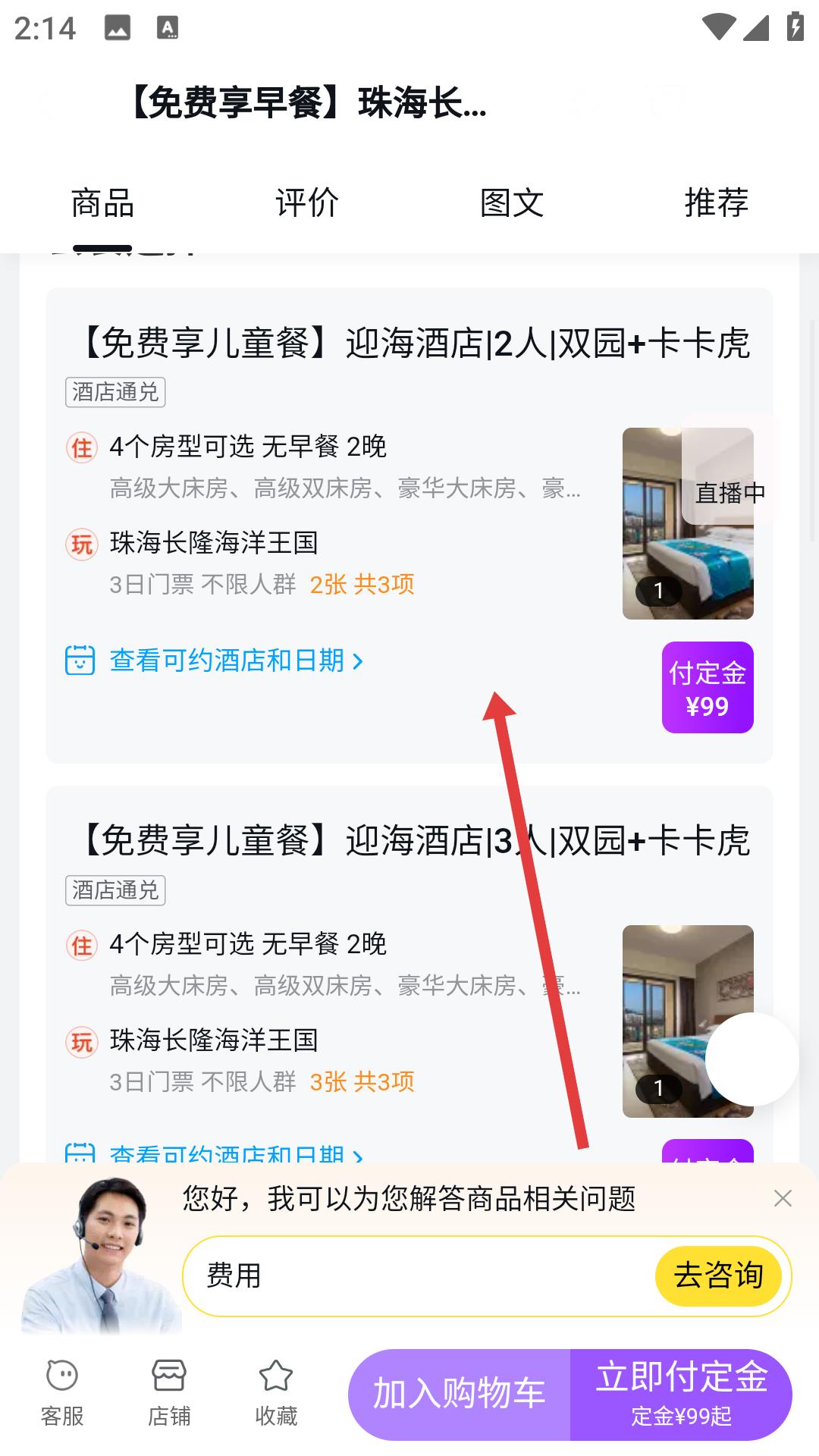
Task: View bookable hotels and dates for 2人 package
Action: tap(227, 661)
